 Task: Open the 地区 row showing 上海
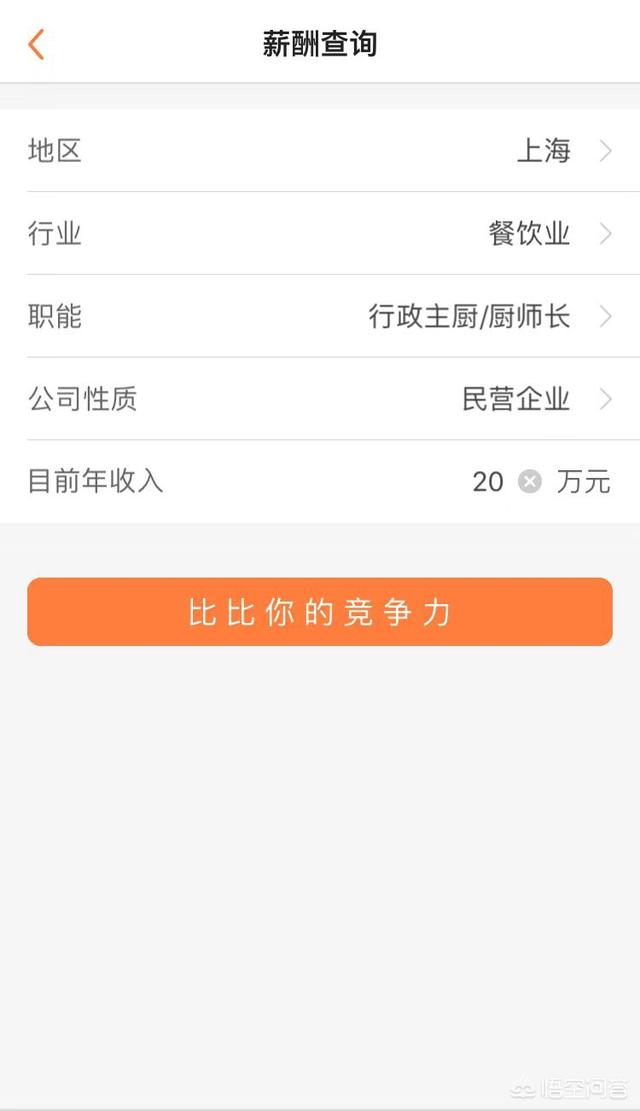(320, 151)
